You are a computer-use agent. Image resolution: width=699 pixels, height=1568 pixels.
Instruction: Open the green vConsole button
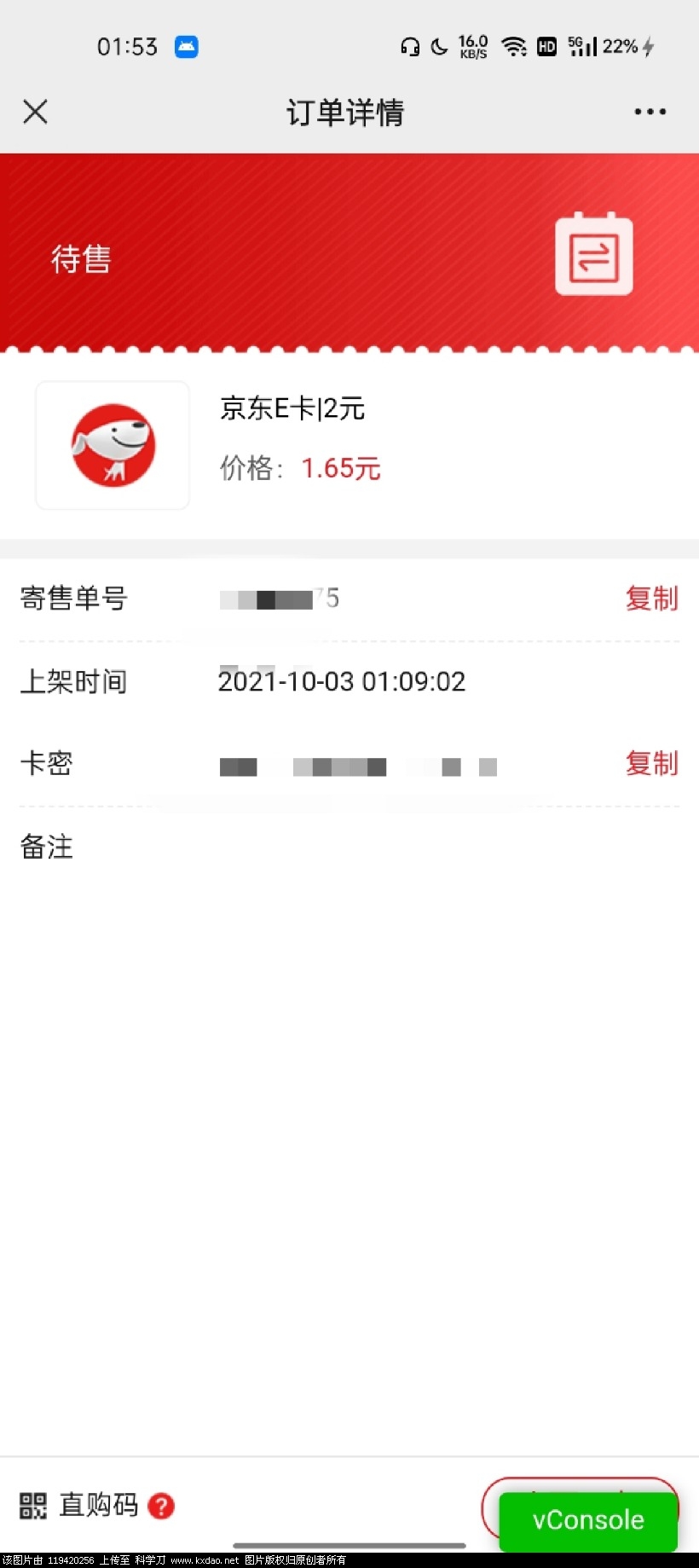588,1520
